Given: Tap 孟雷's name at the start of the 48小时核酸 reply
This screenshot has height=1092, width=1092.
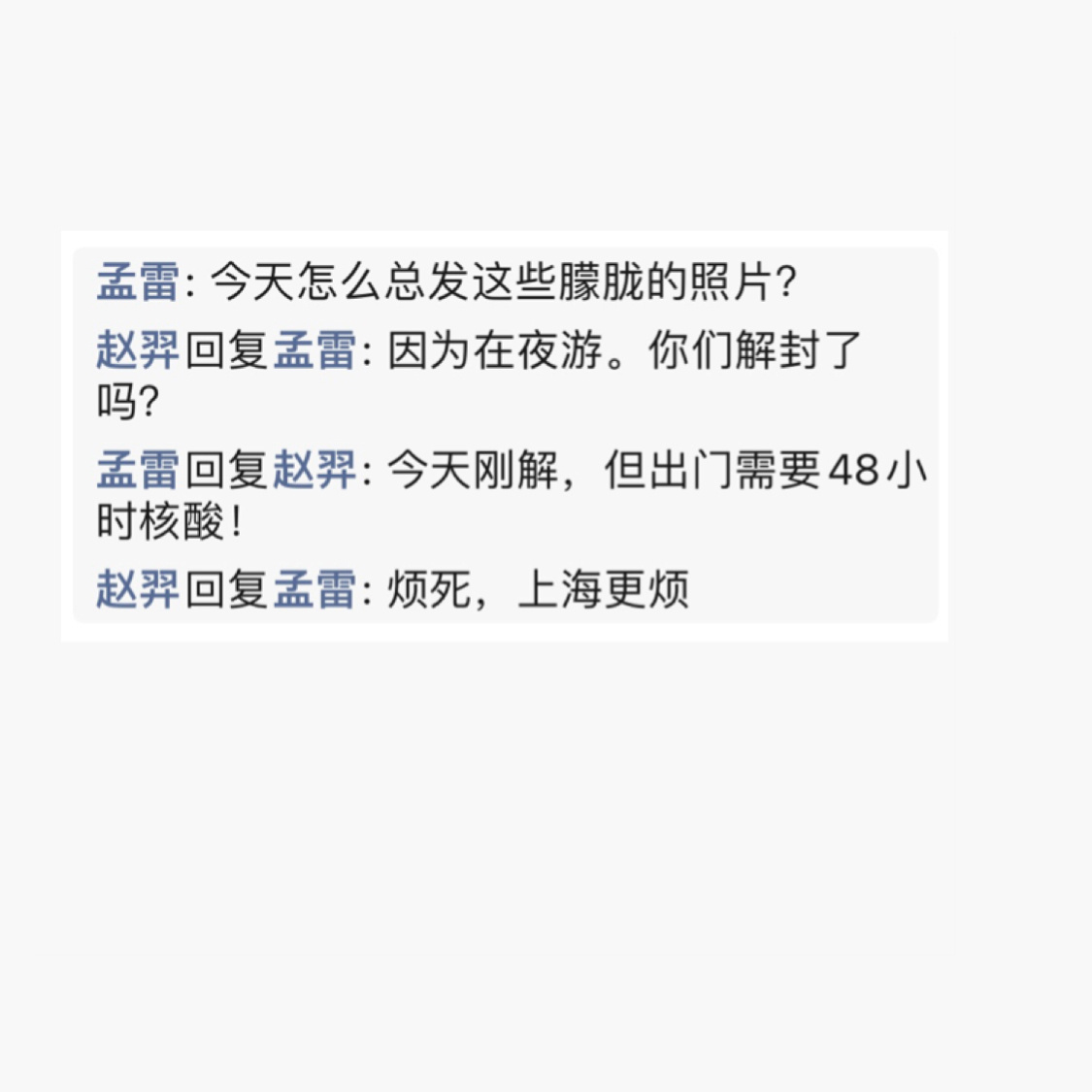Looking at the screenshot, I should (137, 471).
